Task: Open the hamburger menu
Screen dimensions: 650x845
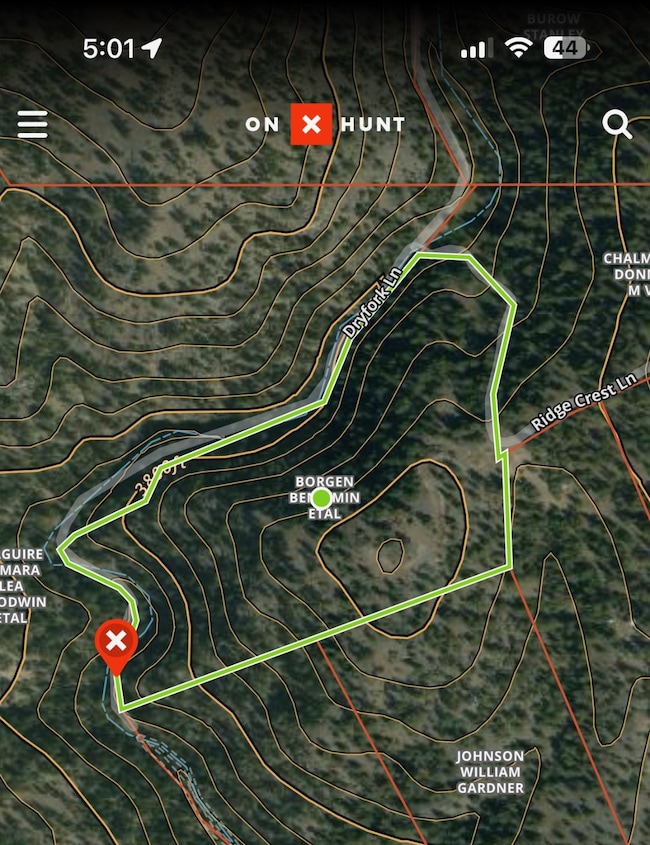Action: [32, 124]
